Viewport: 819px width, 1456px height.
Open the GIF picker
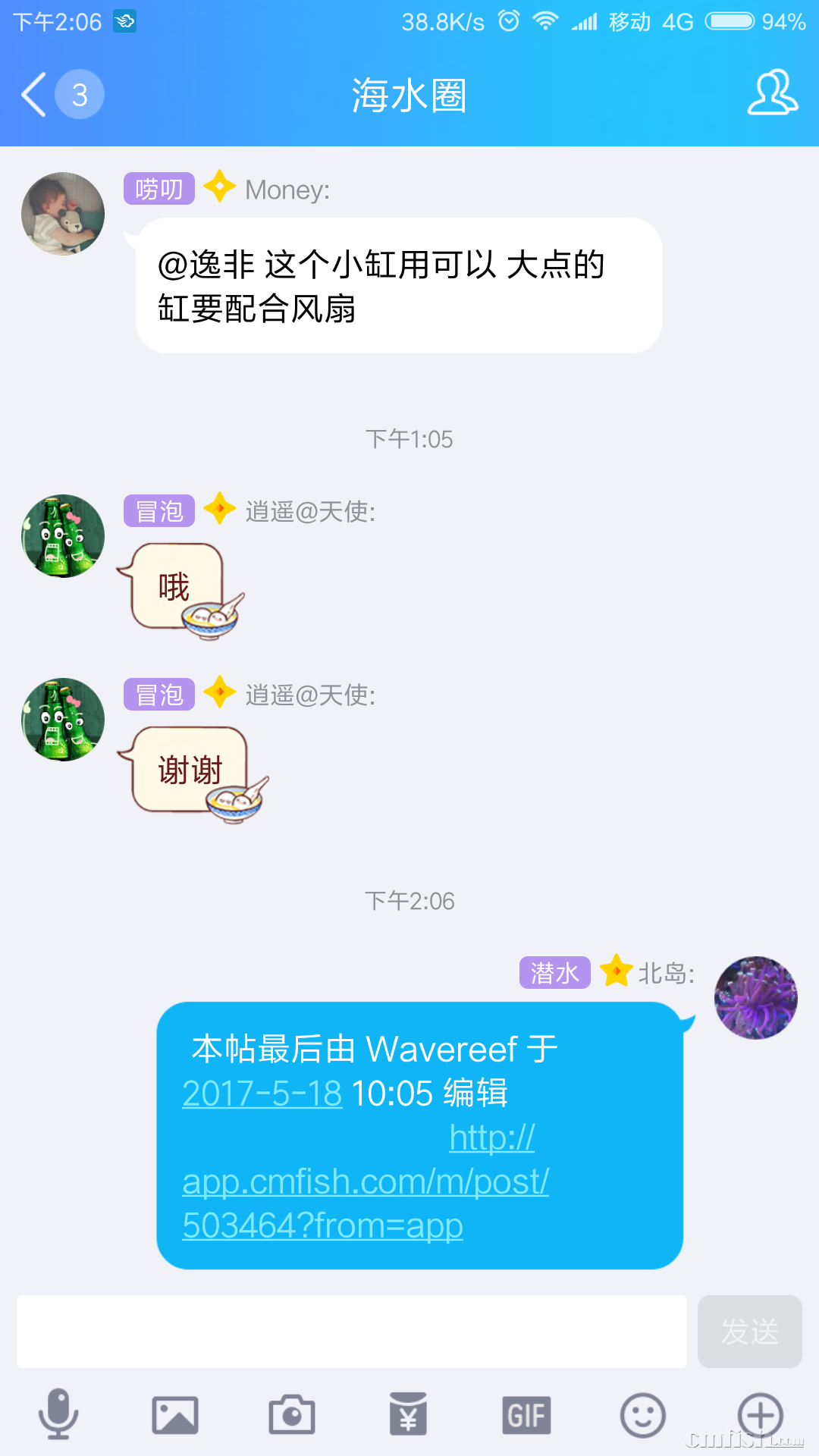526,1415
